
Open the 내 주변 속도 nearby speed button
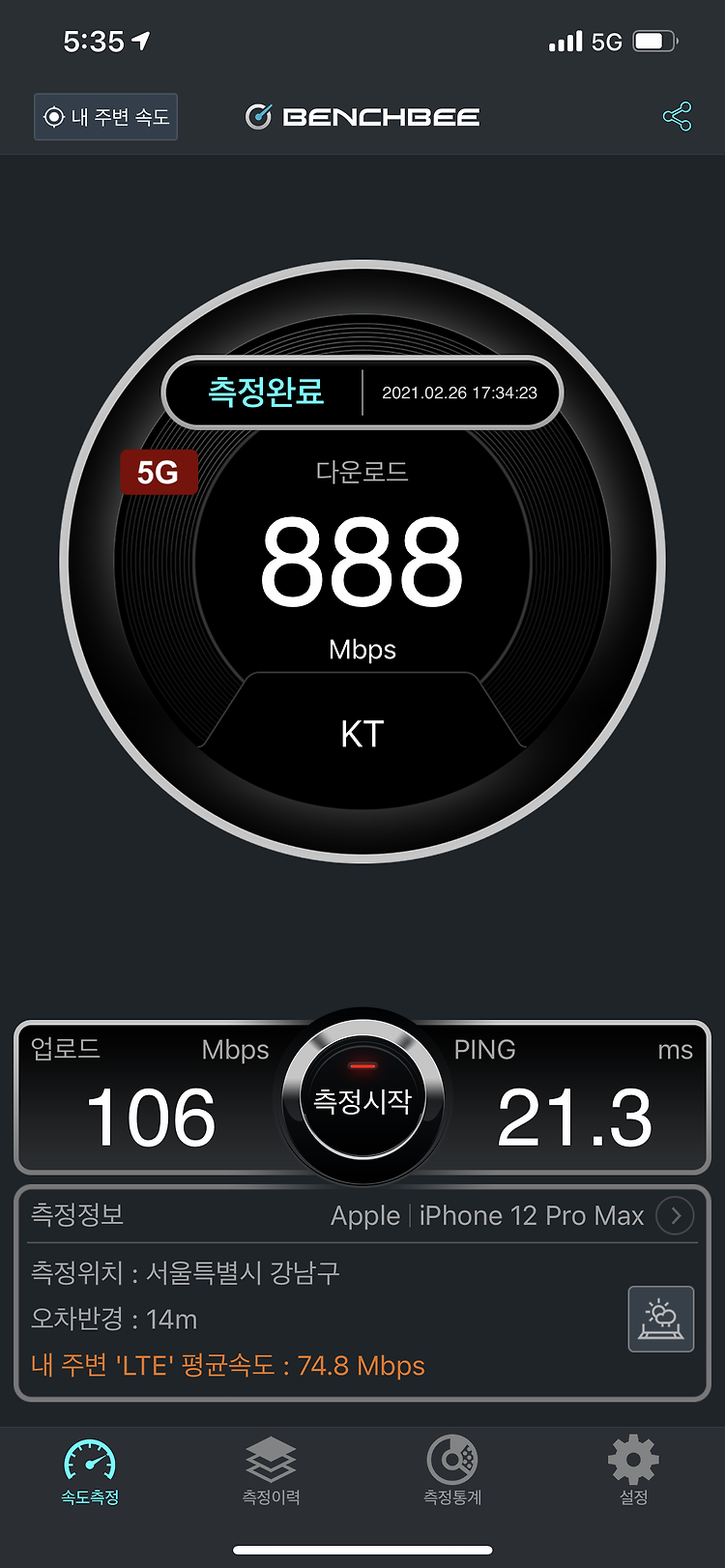(105, 117)
